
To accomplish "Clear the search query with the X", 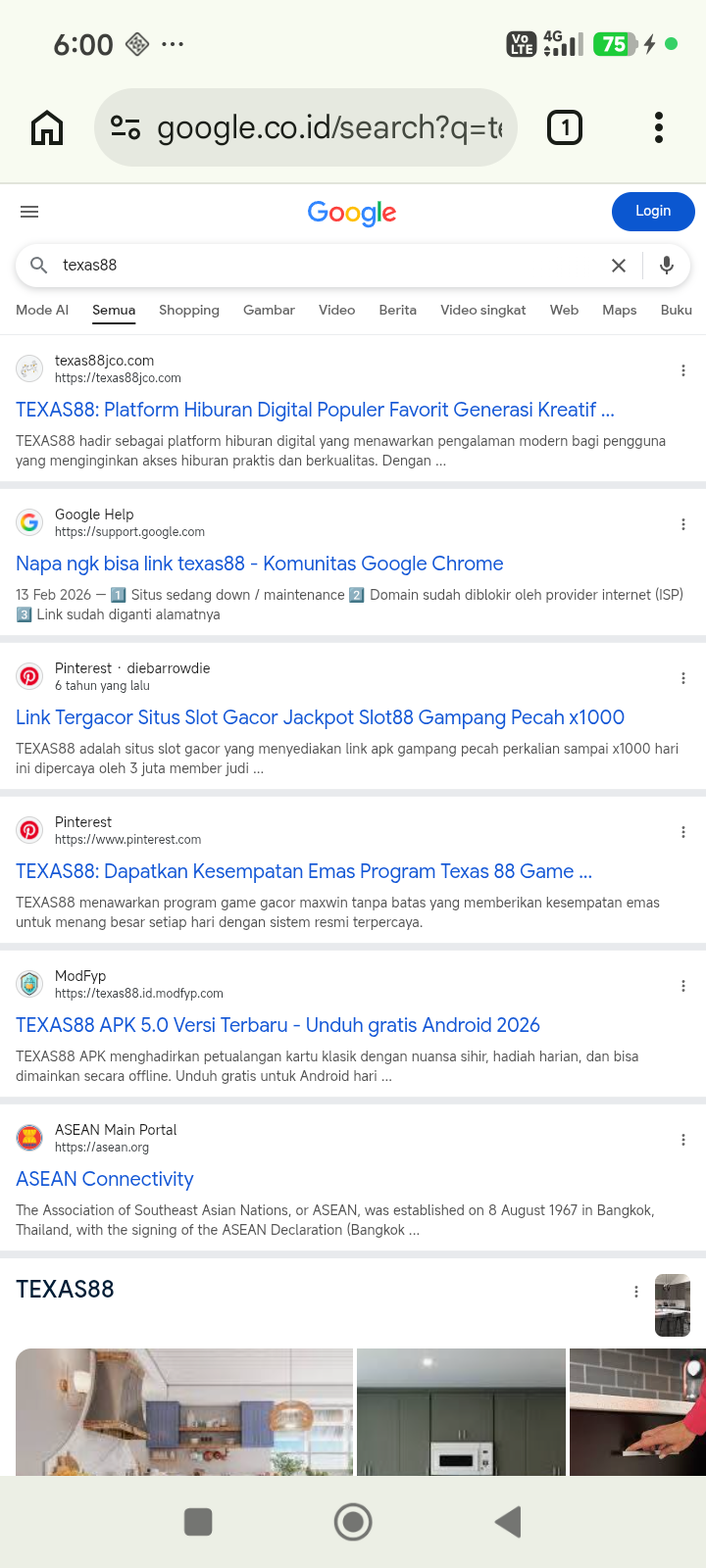I will point(619,266).
